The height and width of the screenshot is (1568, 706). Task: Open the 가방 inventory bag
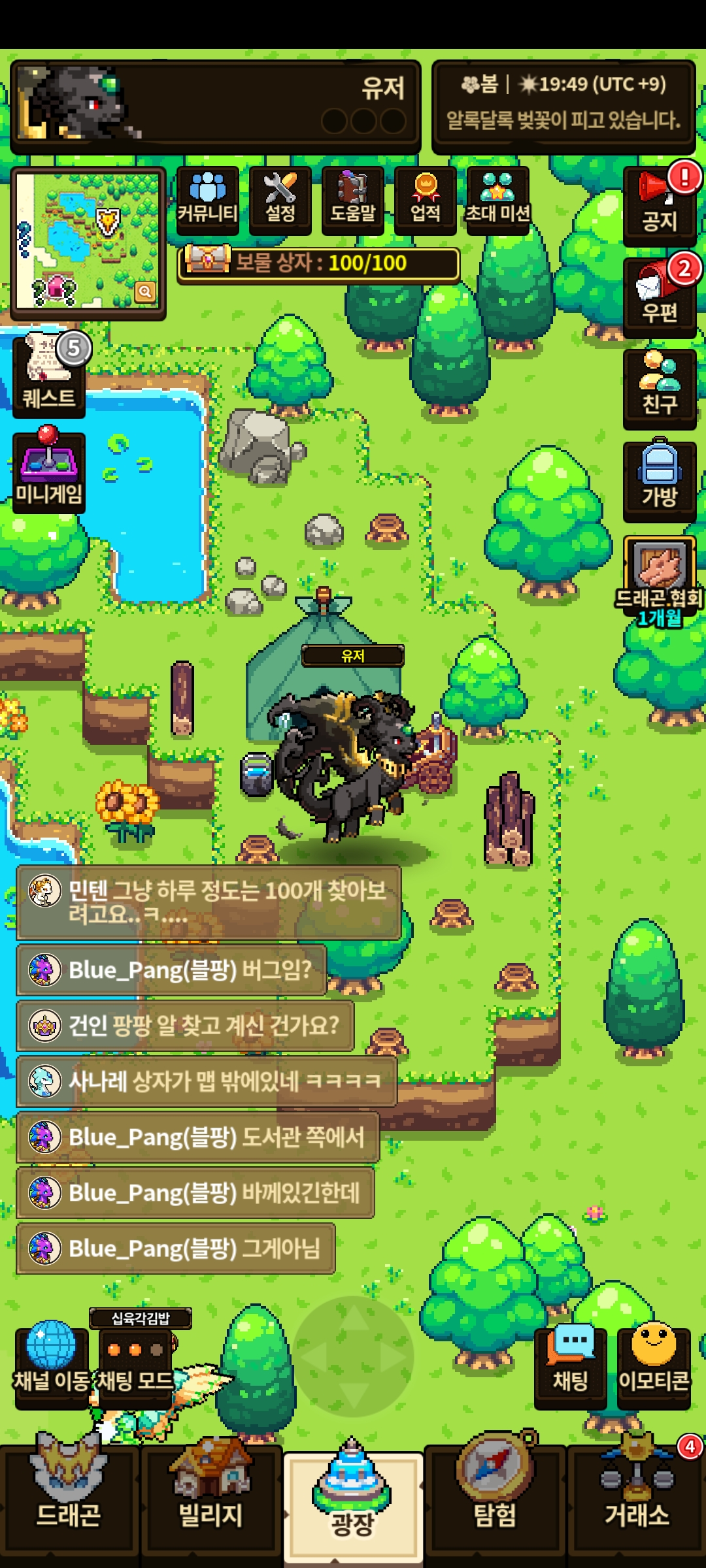[x=660, y=482]
